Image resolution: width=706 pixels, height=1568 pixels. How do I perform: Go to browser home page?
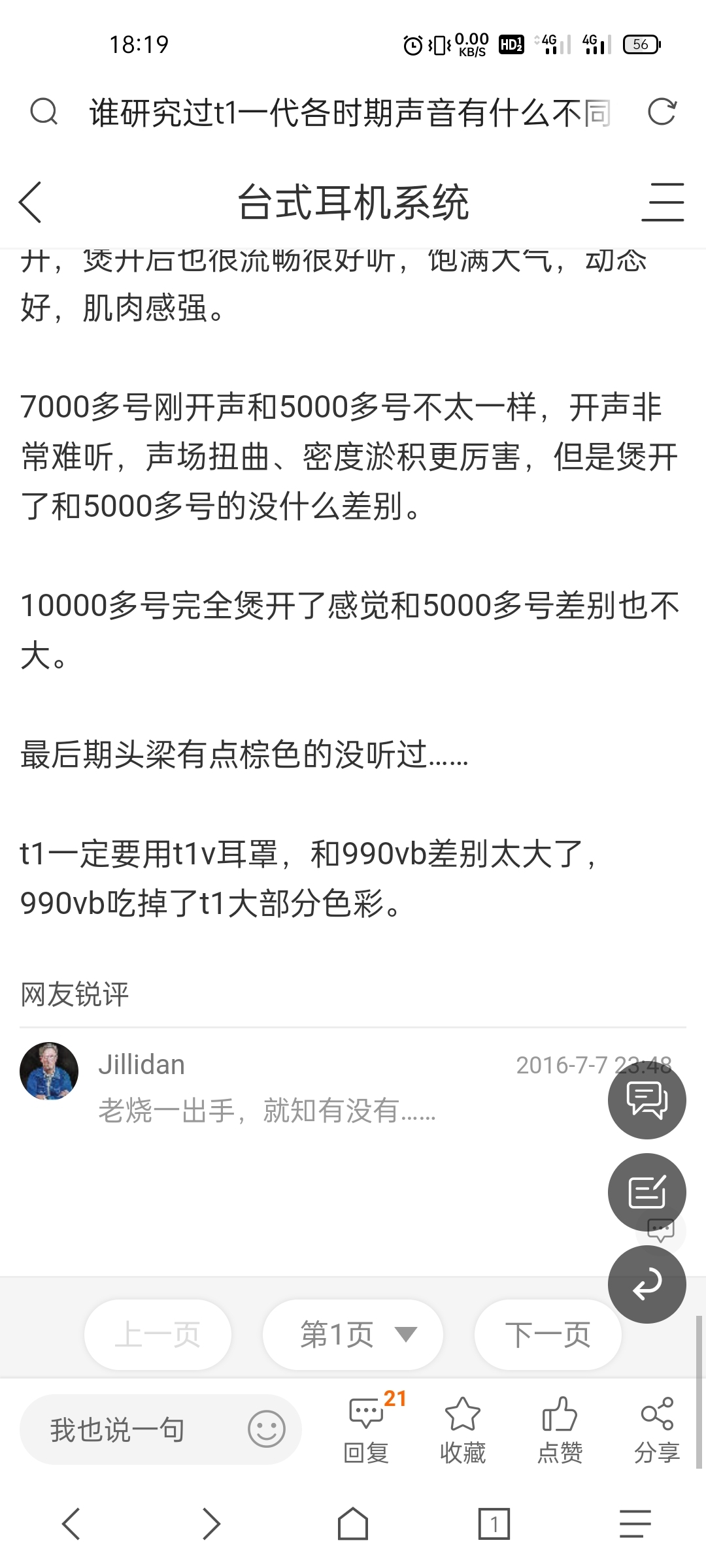pos(353,1524)
